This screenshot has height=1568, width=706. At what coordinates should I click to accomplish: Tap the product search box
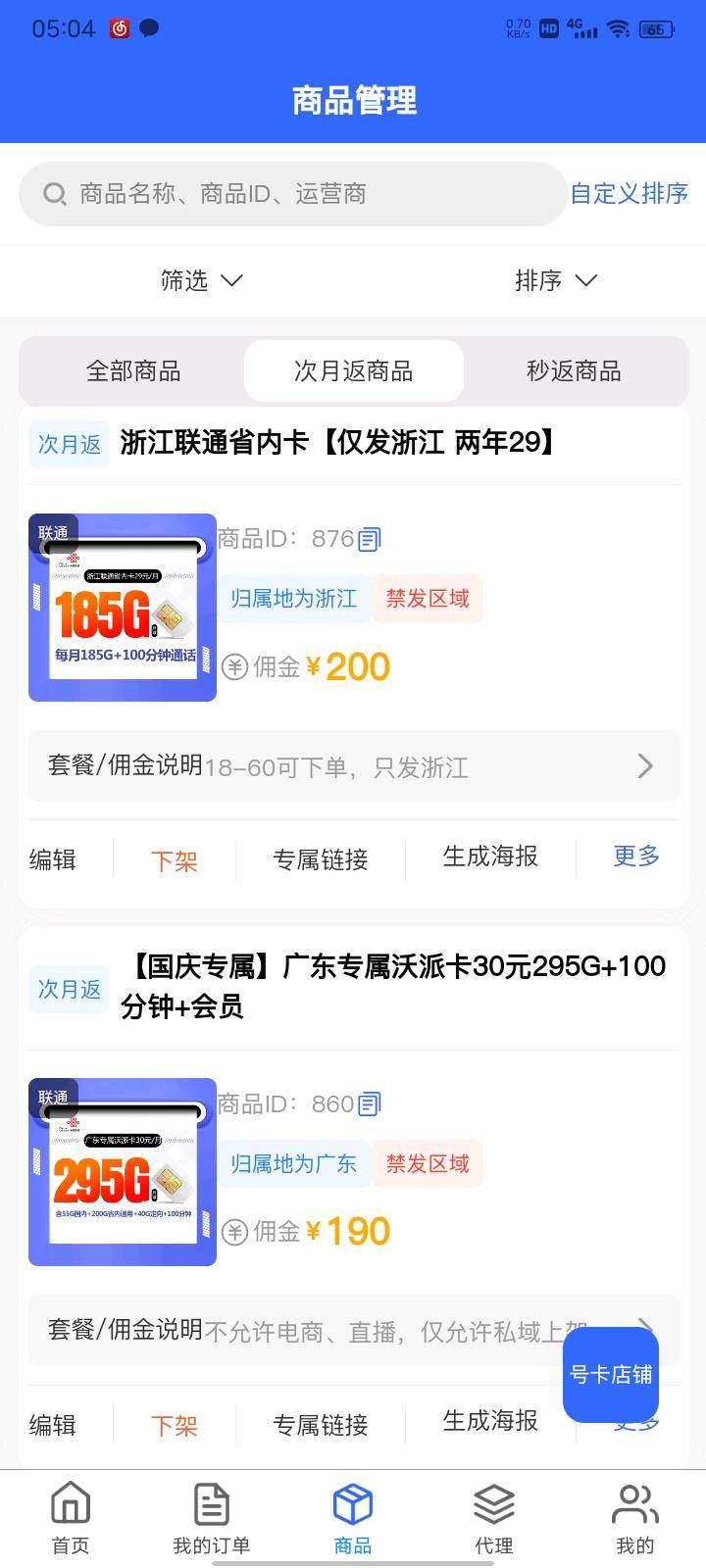point(292,194)
